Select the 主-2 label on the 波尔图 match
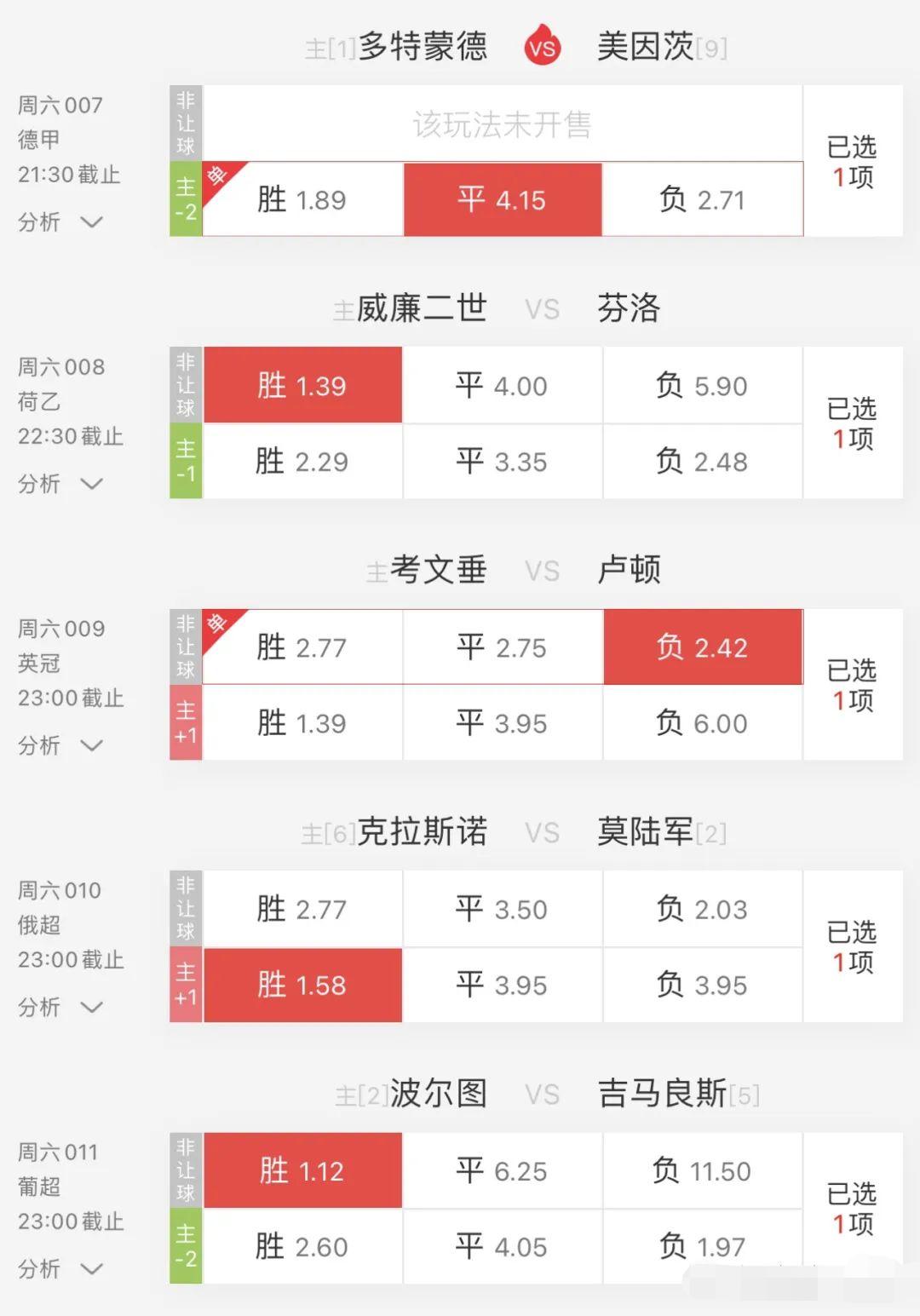This screenshot has width=920, height=1316. [187, 1246]
